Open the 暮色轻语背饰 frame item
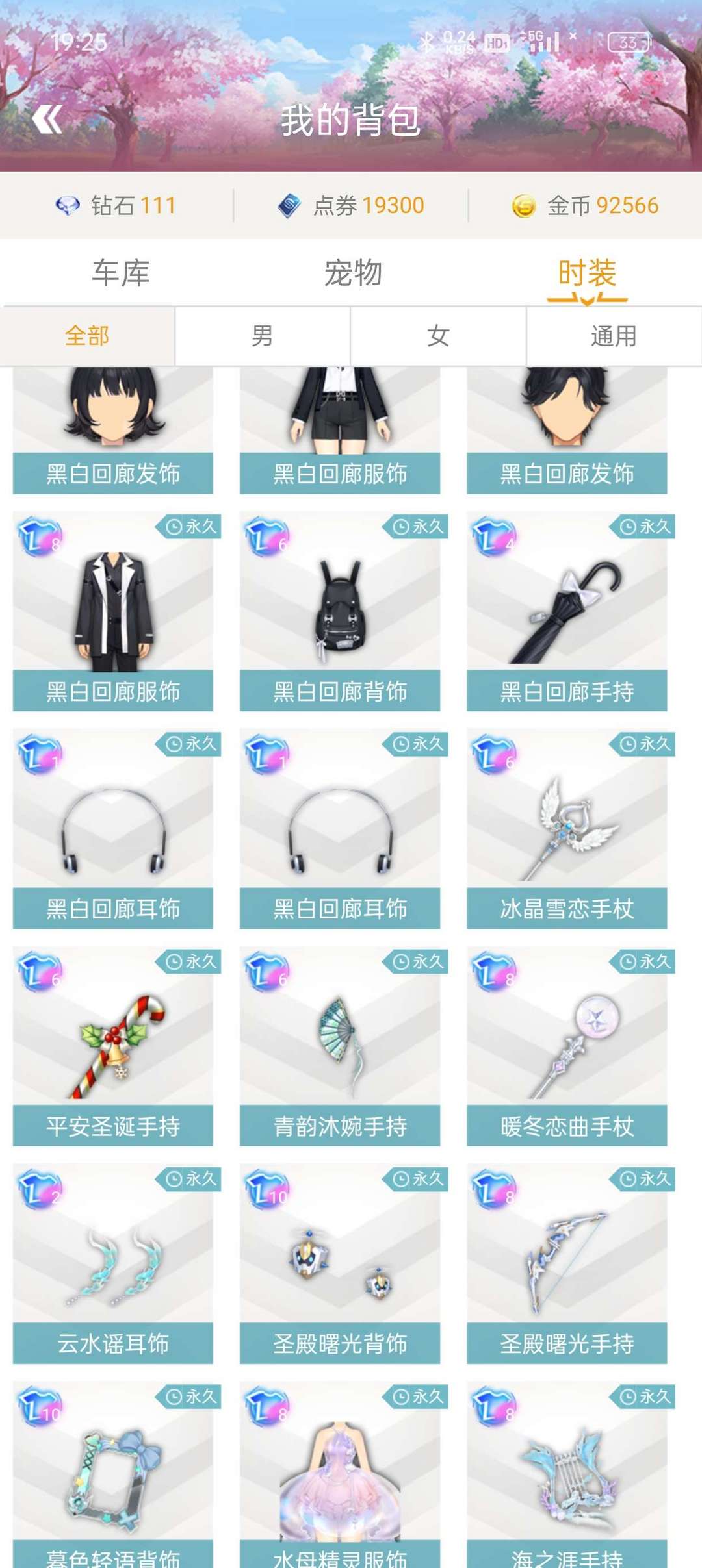 coord(113,1481)
